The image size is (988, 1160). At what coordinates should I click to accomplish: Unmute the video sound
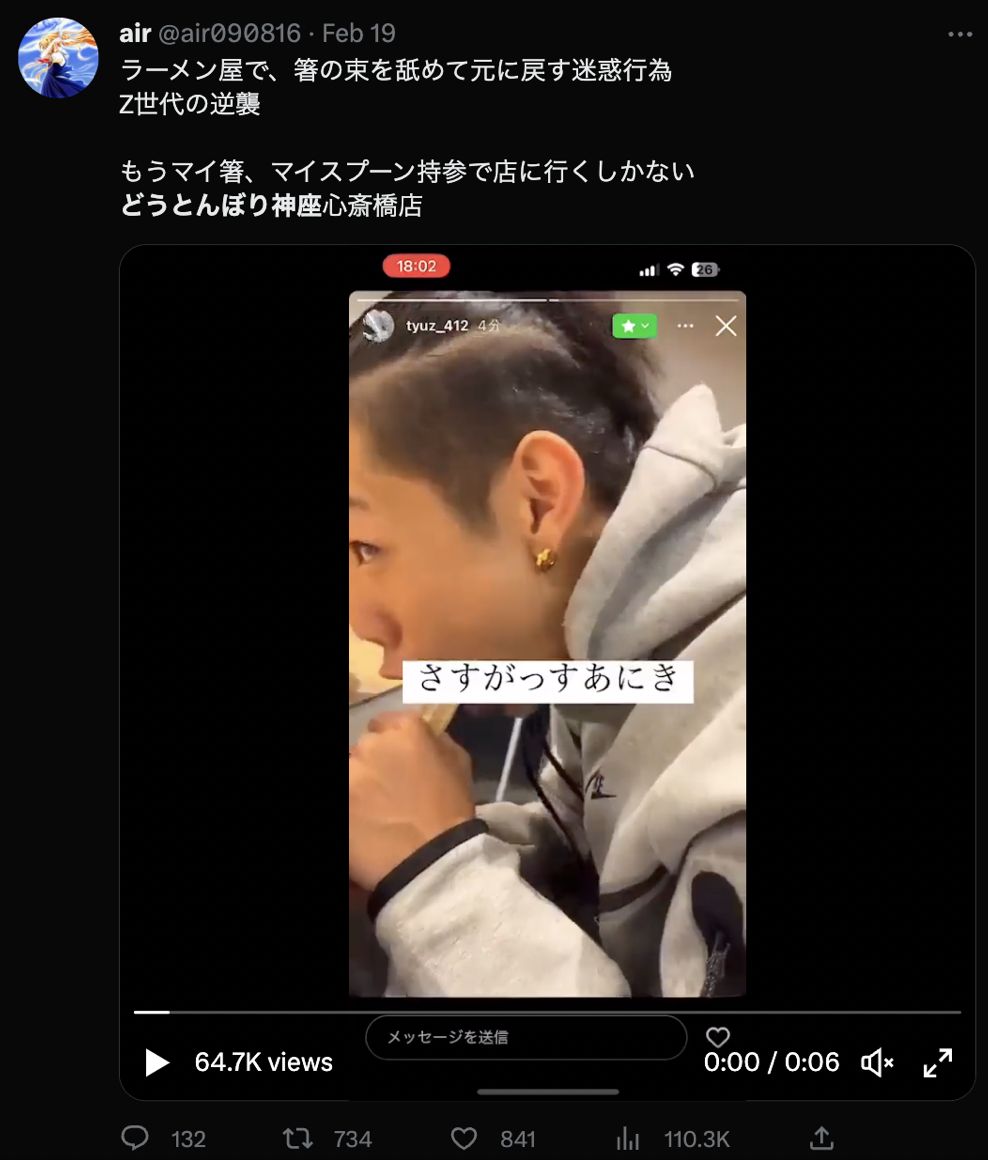click(877, 1062)
